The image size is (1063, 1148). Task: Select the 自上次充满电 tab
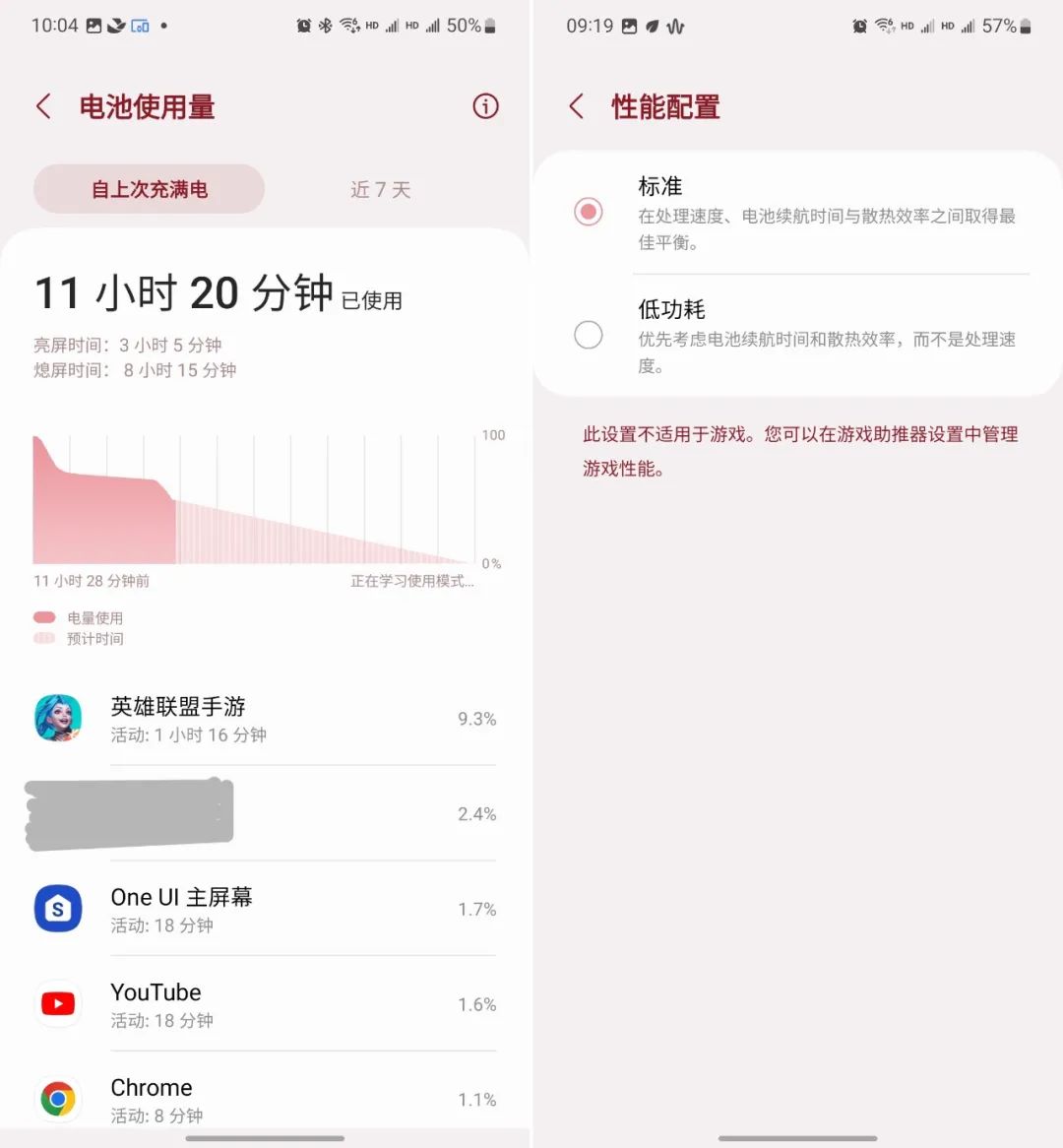150,189
